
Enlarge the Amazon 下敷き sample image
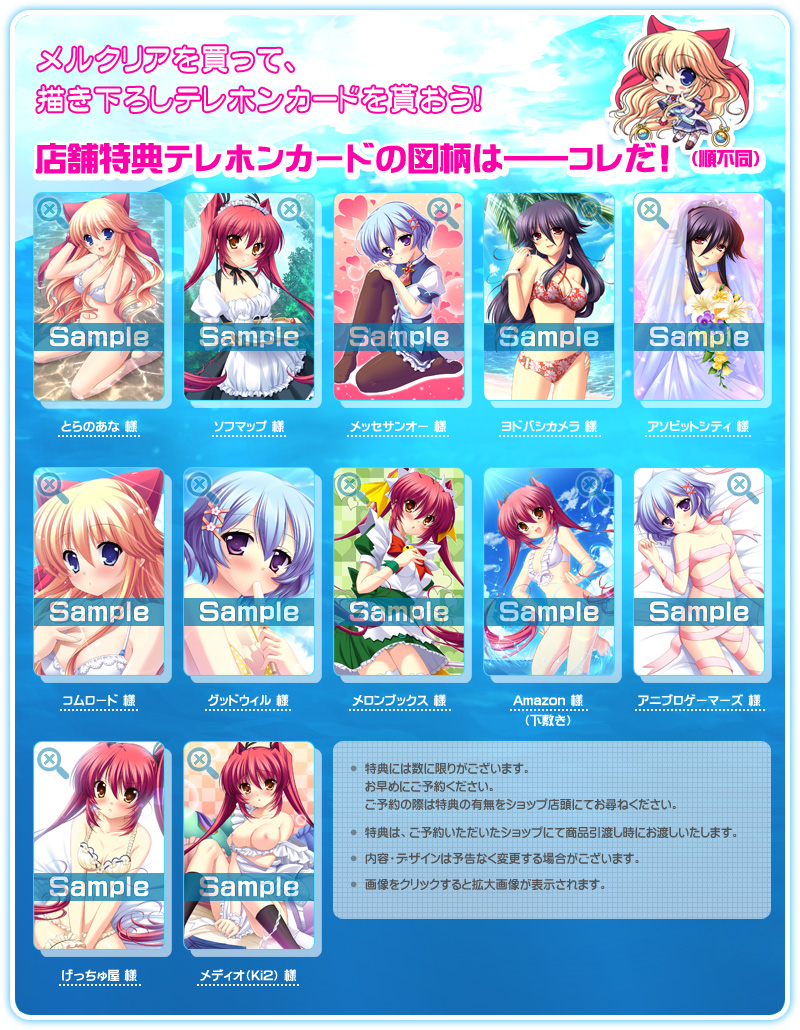click(x=549, y=572)
